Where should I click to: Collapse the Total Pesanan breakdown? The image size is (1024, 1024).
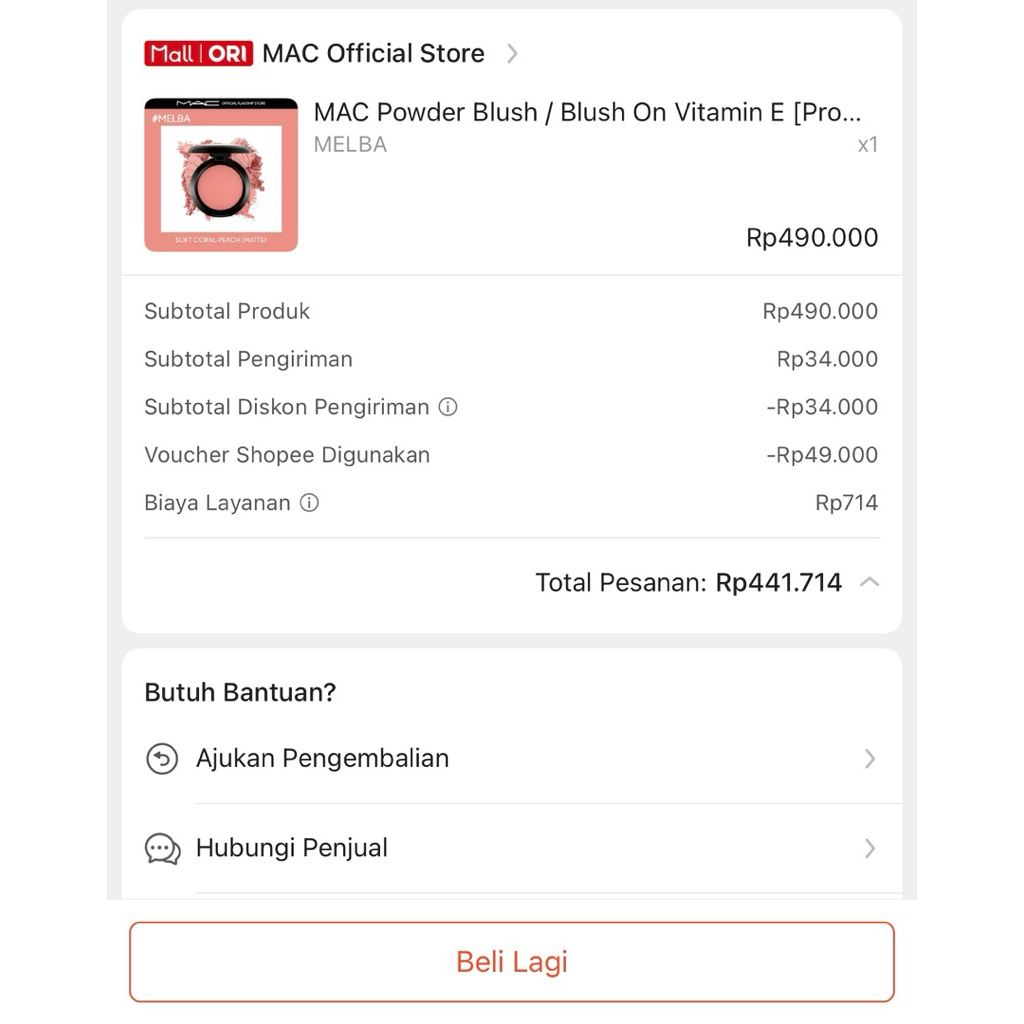(x=869, y=582)
